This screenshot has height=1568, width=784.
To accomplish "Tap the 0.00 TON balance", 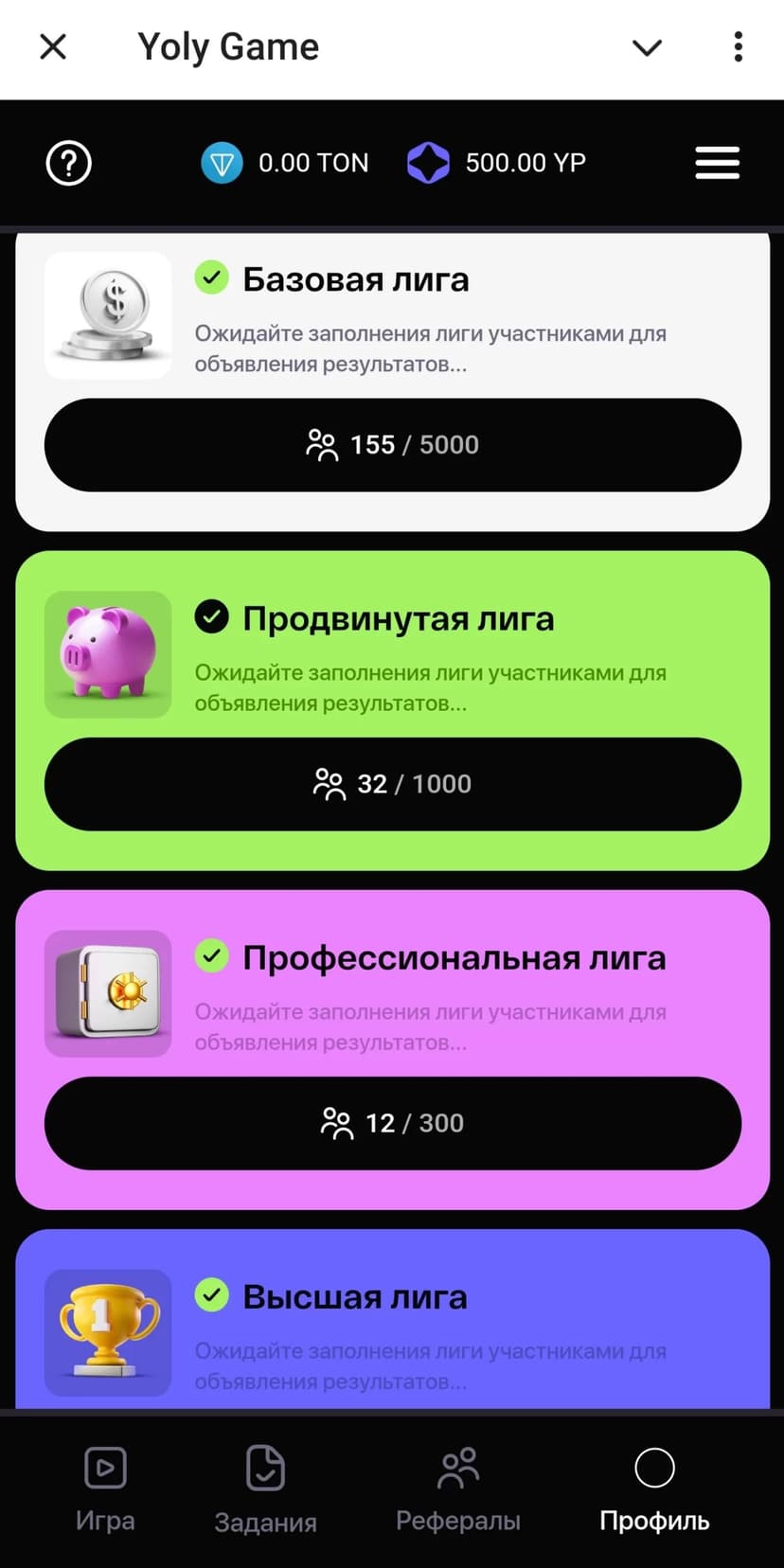I will tap(285, 163).
